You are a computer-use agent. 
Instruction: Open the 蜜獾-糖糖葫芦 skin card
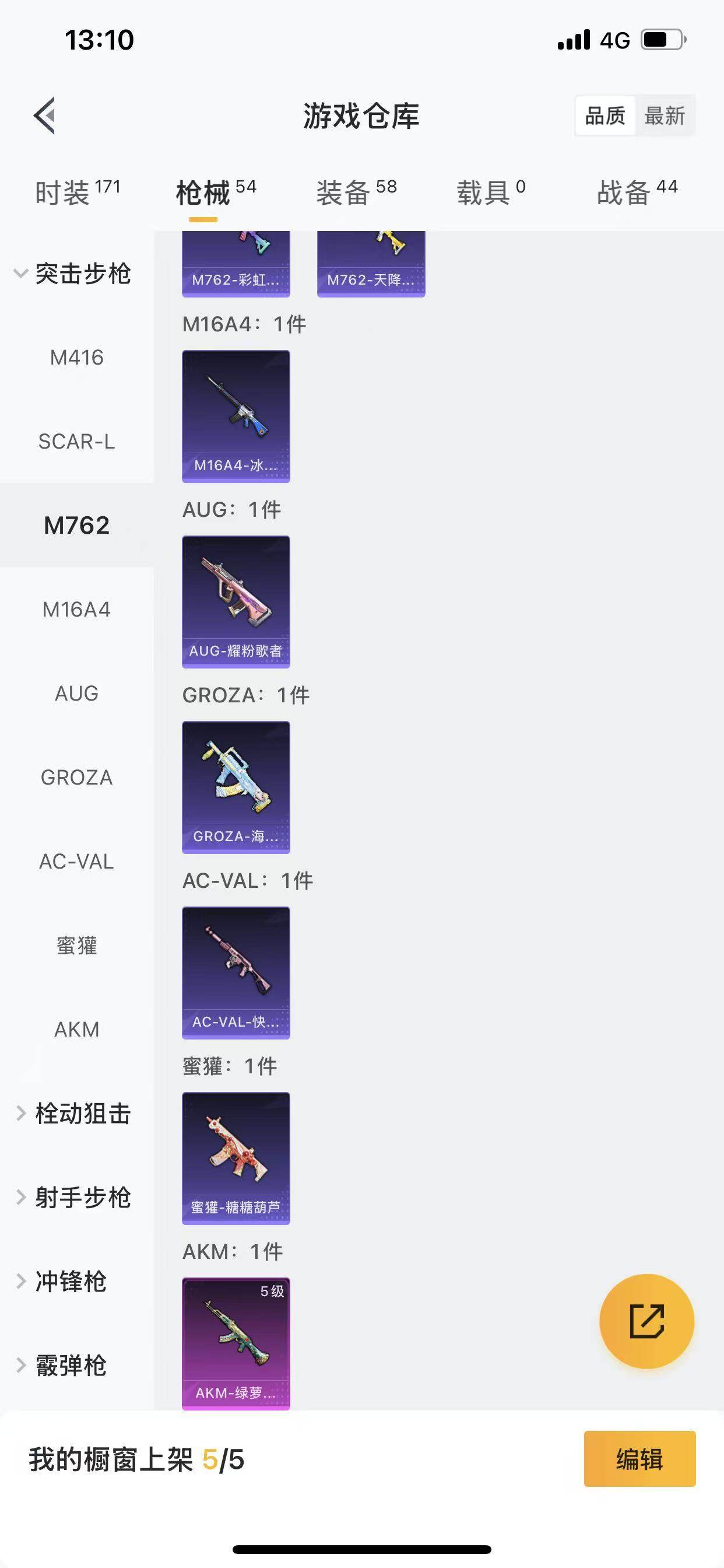click(236, 1158)
